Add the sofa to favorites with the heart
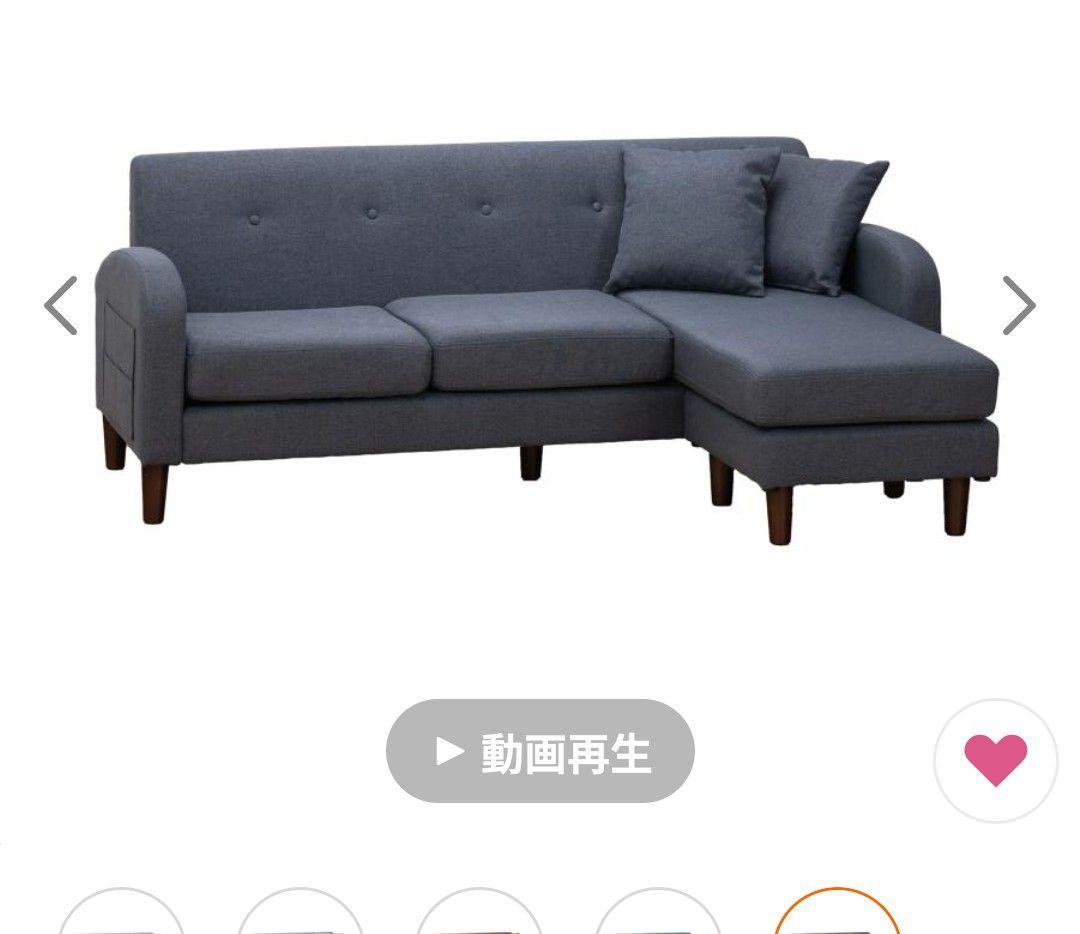 995,760
